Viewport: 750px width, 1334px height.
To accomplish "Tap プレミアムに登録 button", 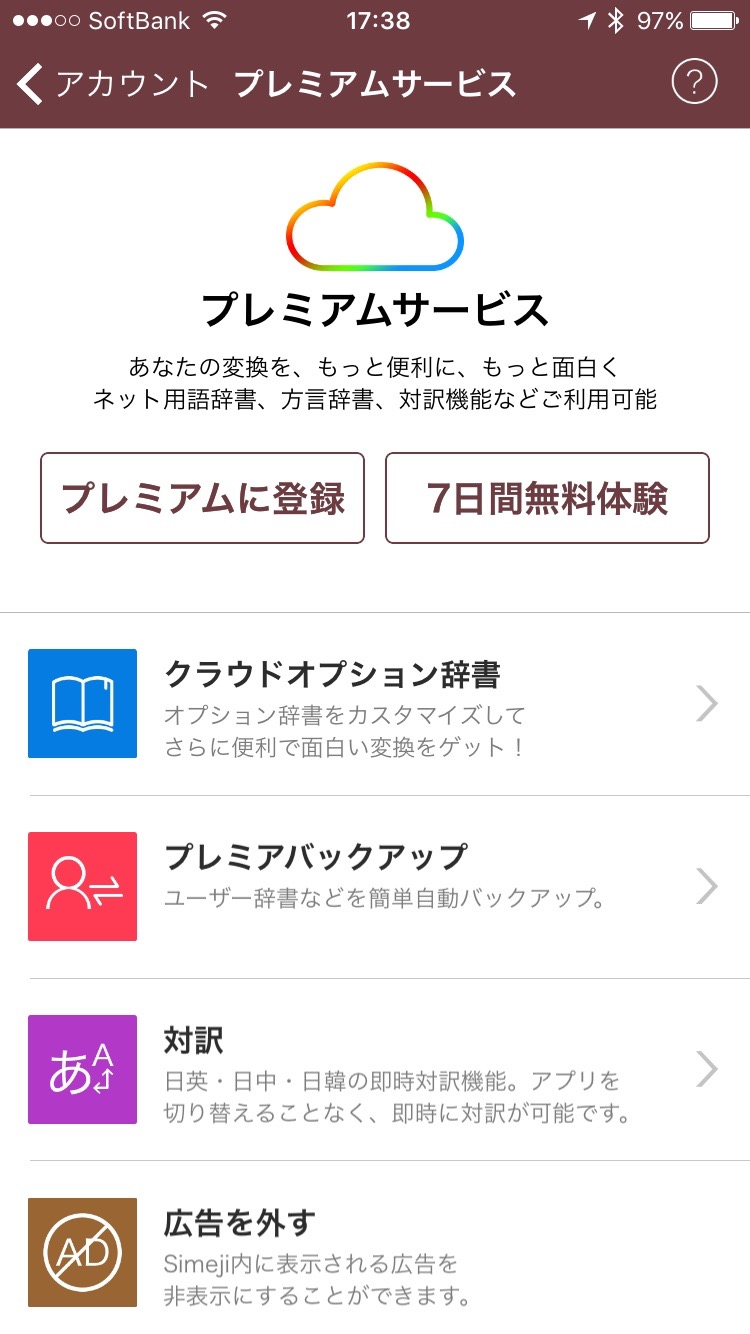I will coord(202,498).
